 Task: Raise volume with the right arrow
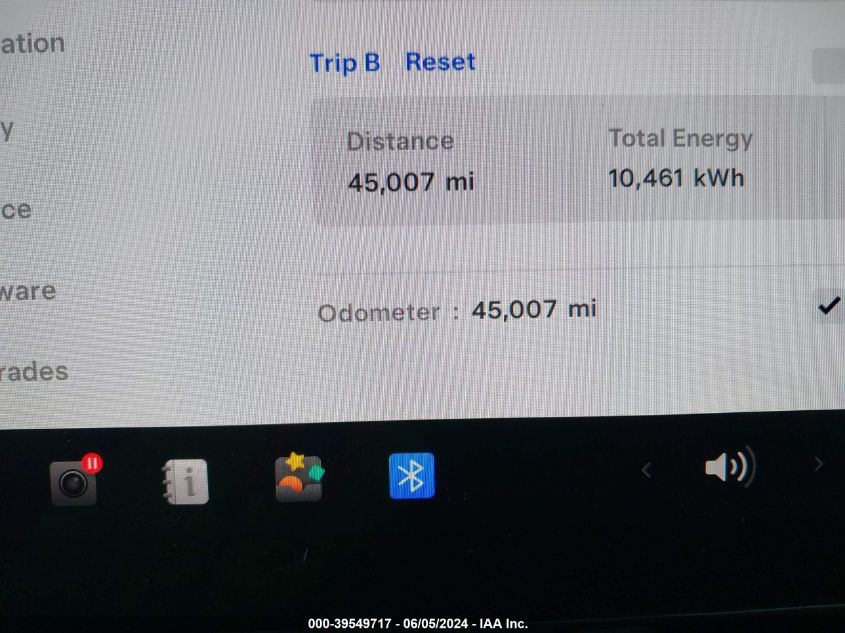818,464
